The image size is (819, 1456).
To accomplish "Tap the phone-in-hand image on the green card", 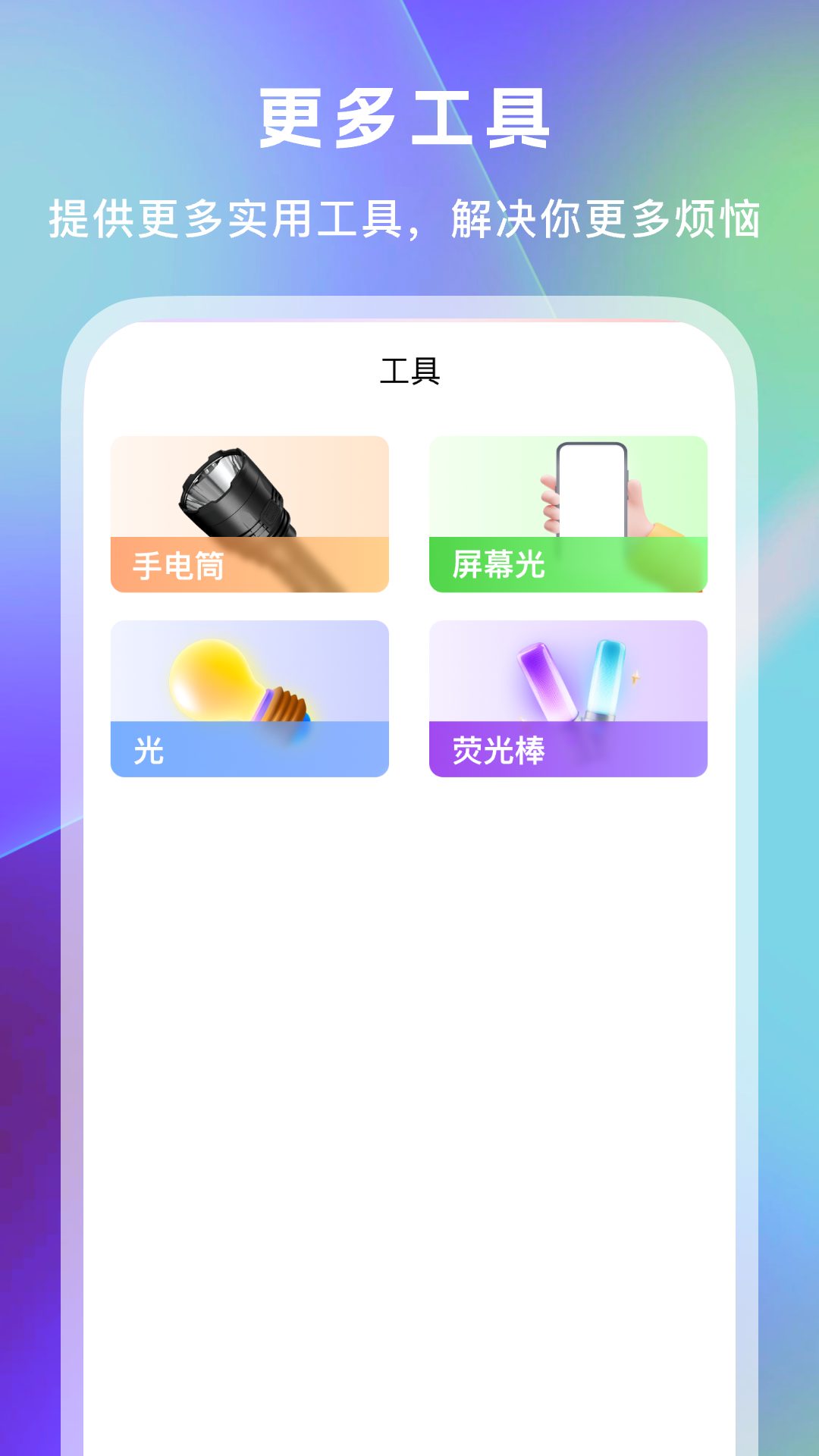I will tap(591, 485).
